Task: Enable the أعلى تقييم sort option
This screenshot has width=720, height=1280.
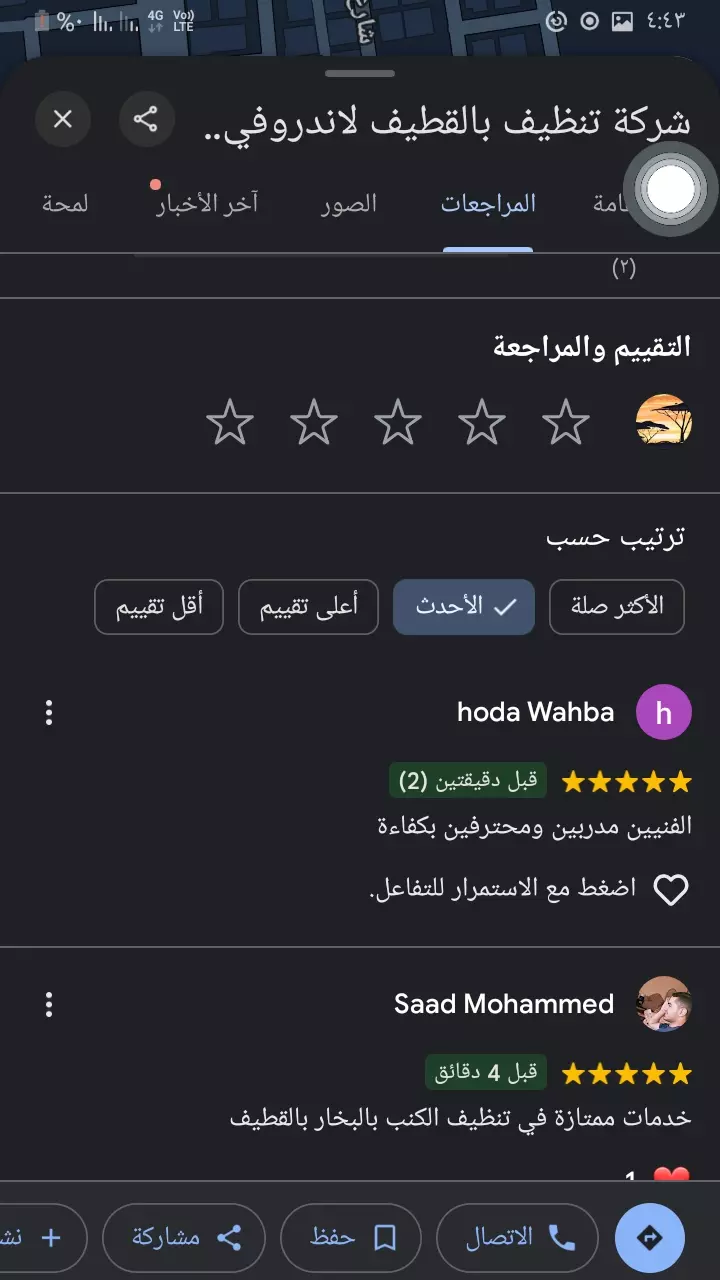Action: click(x=307, y=607)
